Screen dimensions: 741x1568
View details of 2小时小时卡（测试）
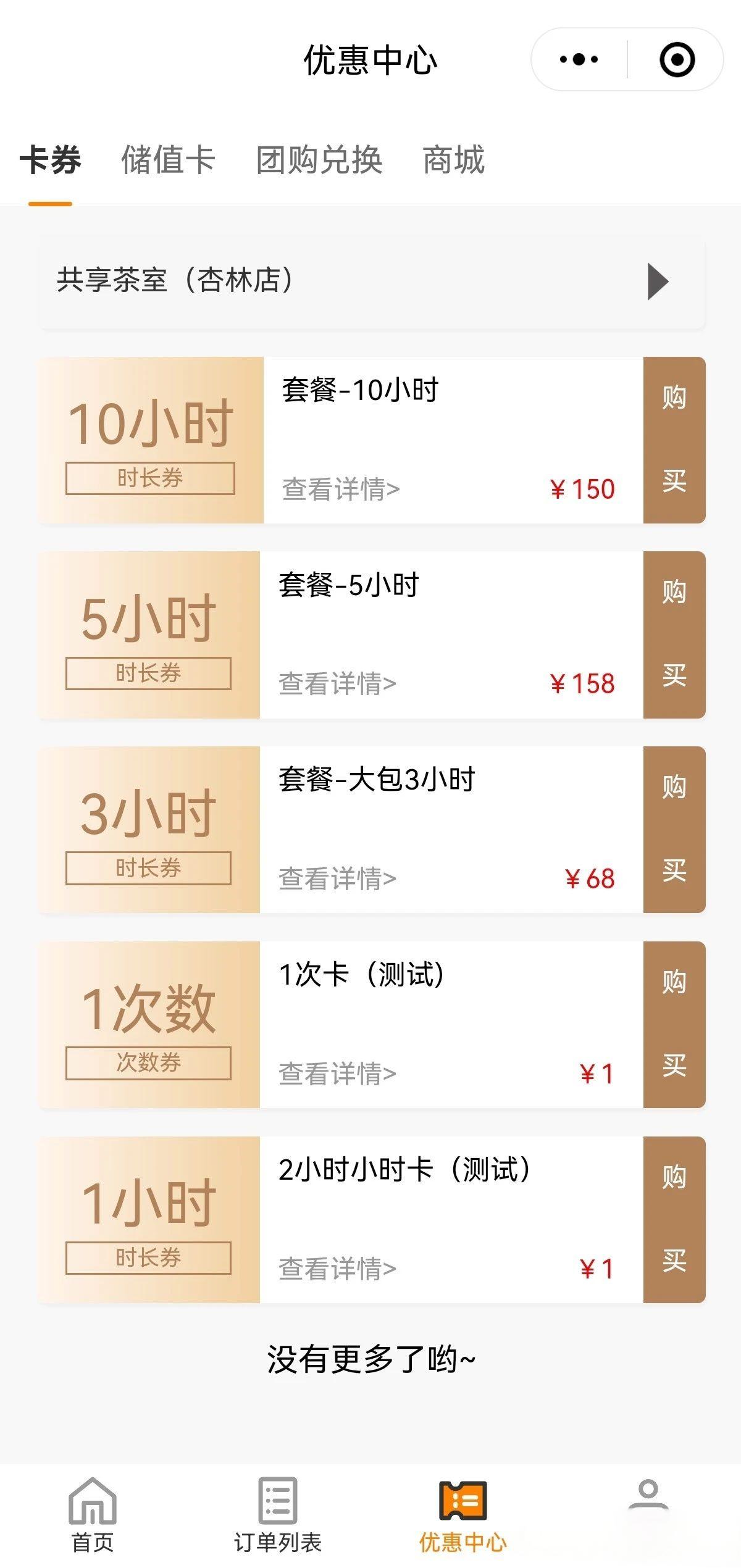tap(337, 1269)
